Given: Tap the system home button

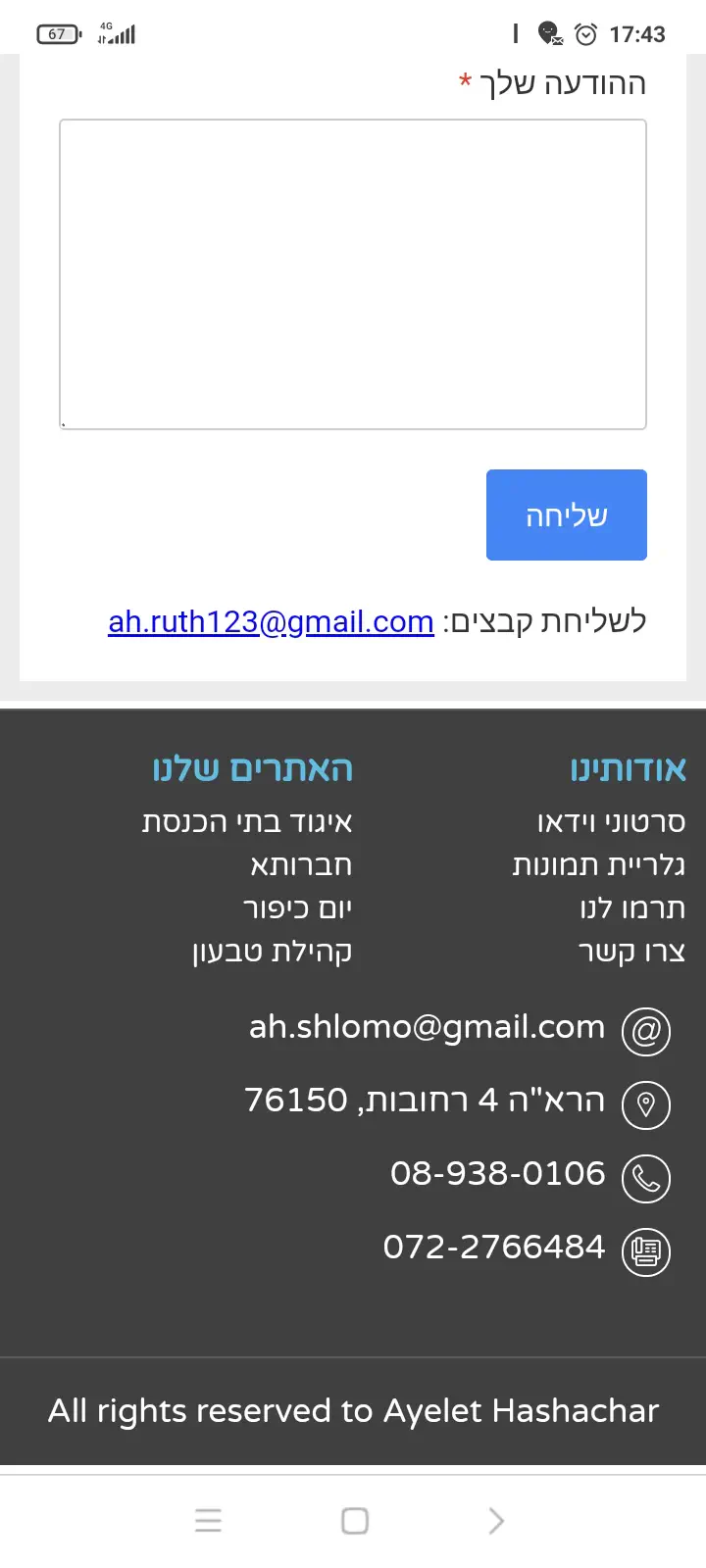Looking at the screenshot, I should pos(354,1520).
